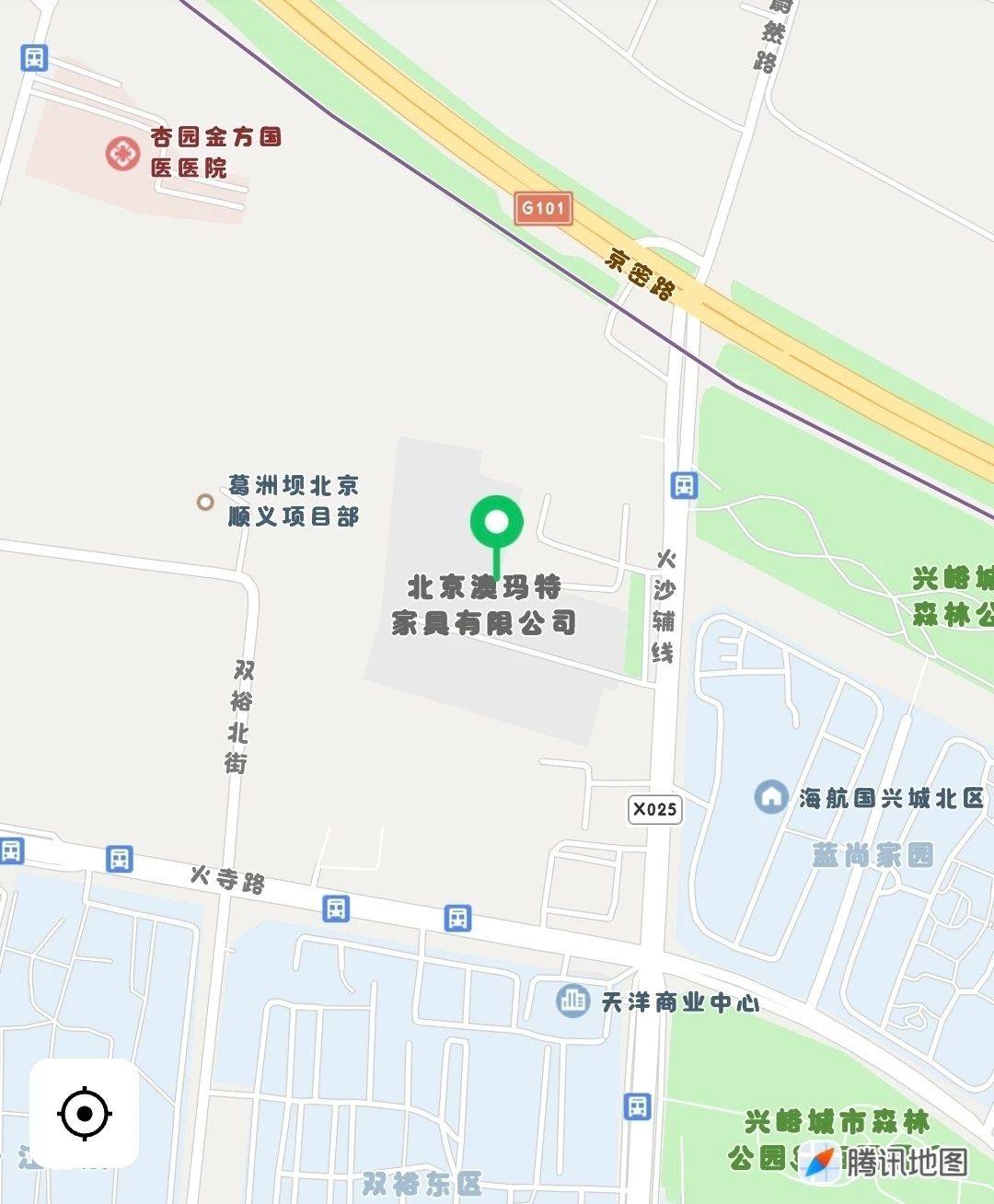
Task: Open the 天洋商业中心 building marker
Action: click(x=572, y=1001)
